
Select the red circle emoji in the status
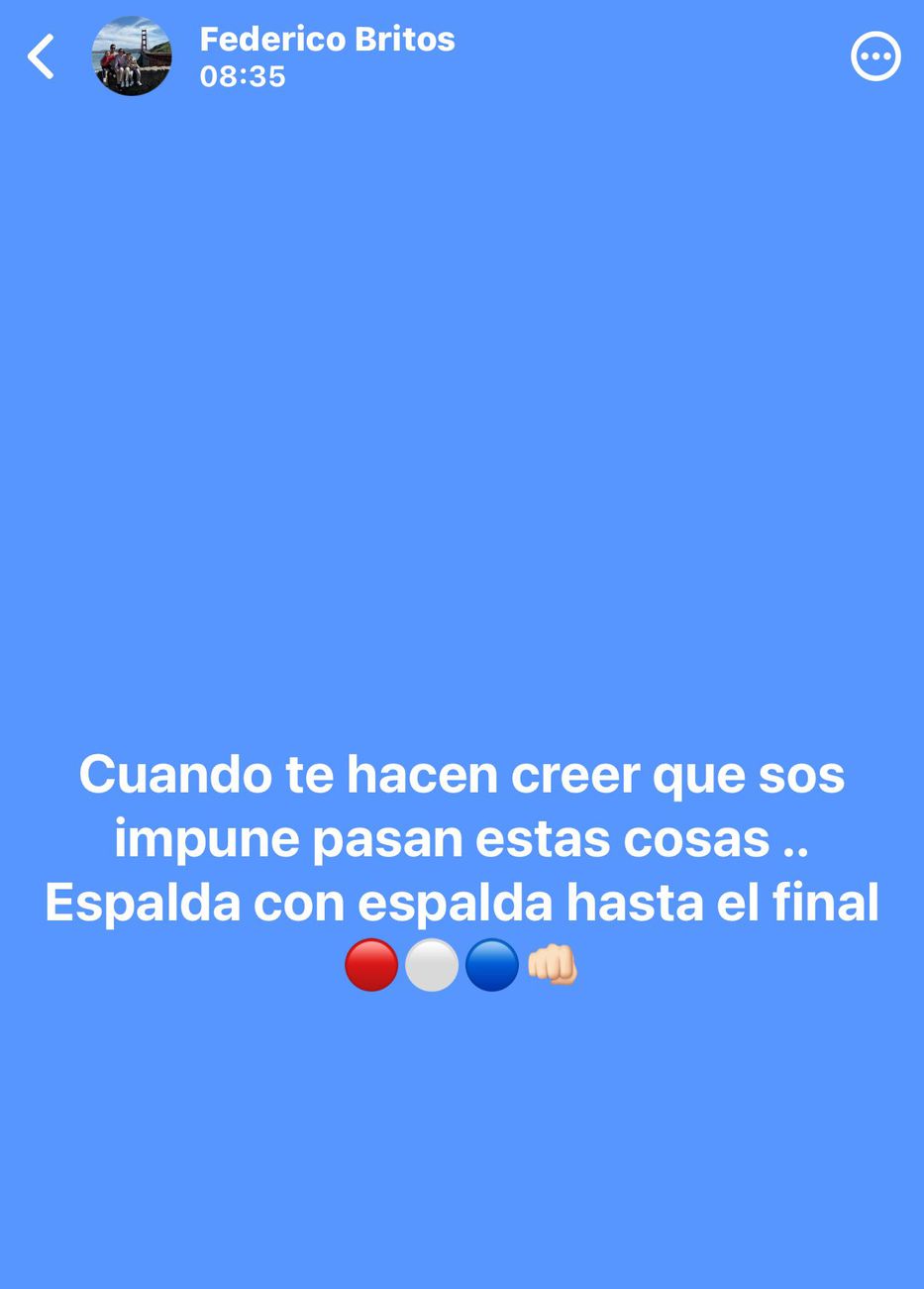371,964
